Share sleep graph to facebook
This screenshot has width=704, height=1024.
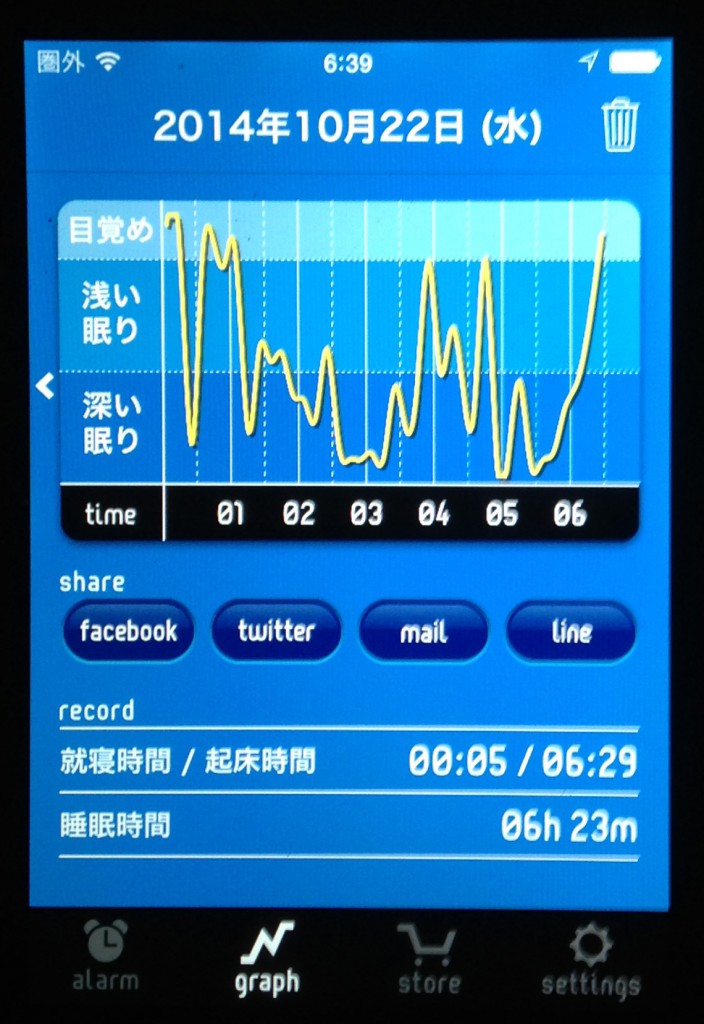(x=128, y=631)
